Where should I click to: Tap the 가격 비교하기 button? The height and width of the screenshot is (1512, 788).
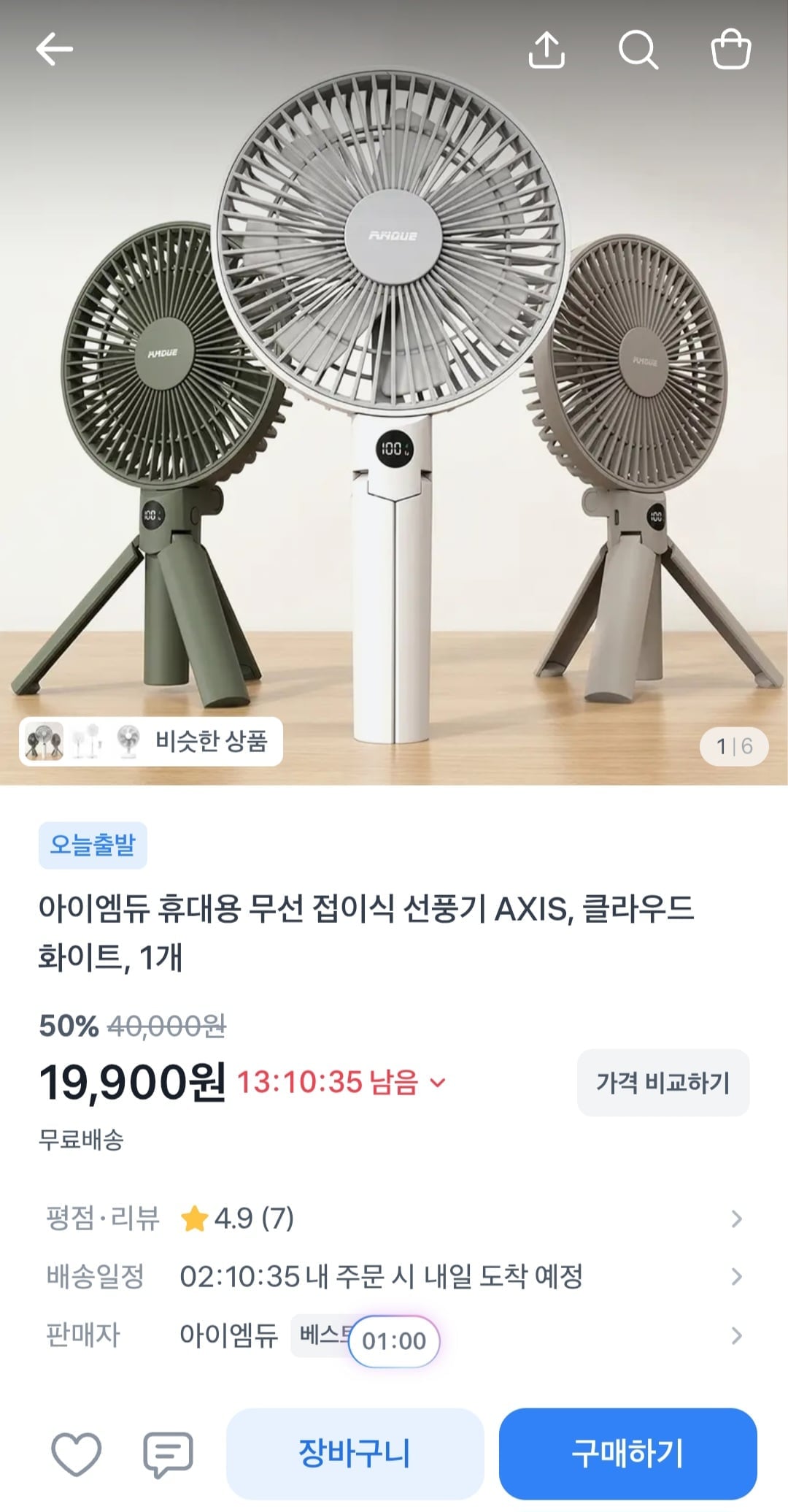(663, 1083)
